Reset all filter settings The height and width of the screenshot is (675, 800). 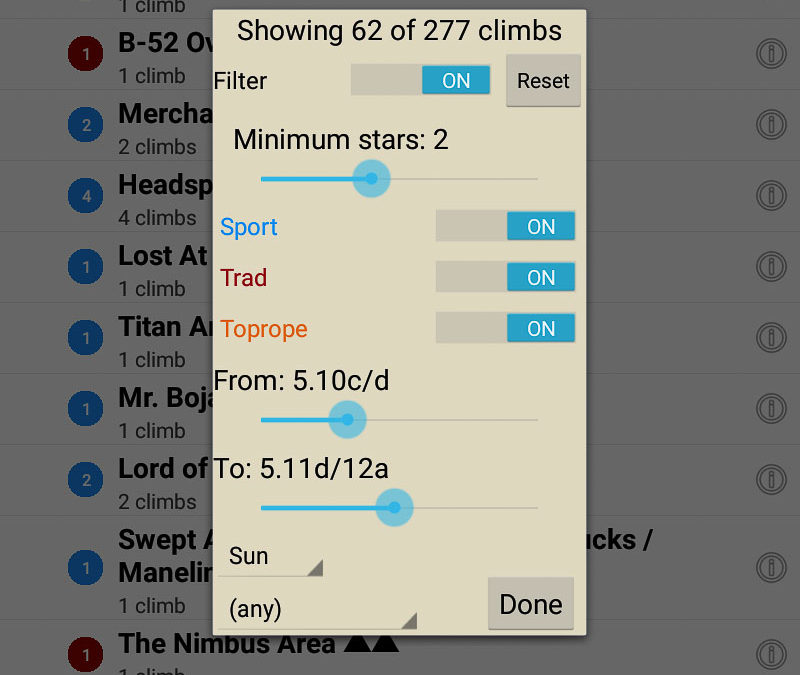(543, 81)
